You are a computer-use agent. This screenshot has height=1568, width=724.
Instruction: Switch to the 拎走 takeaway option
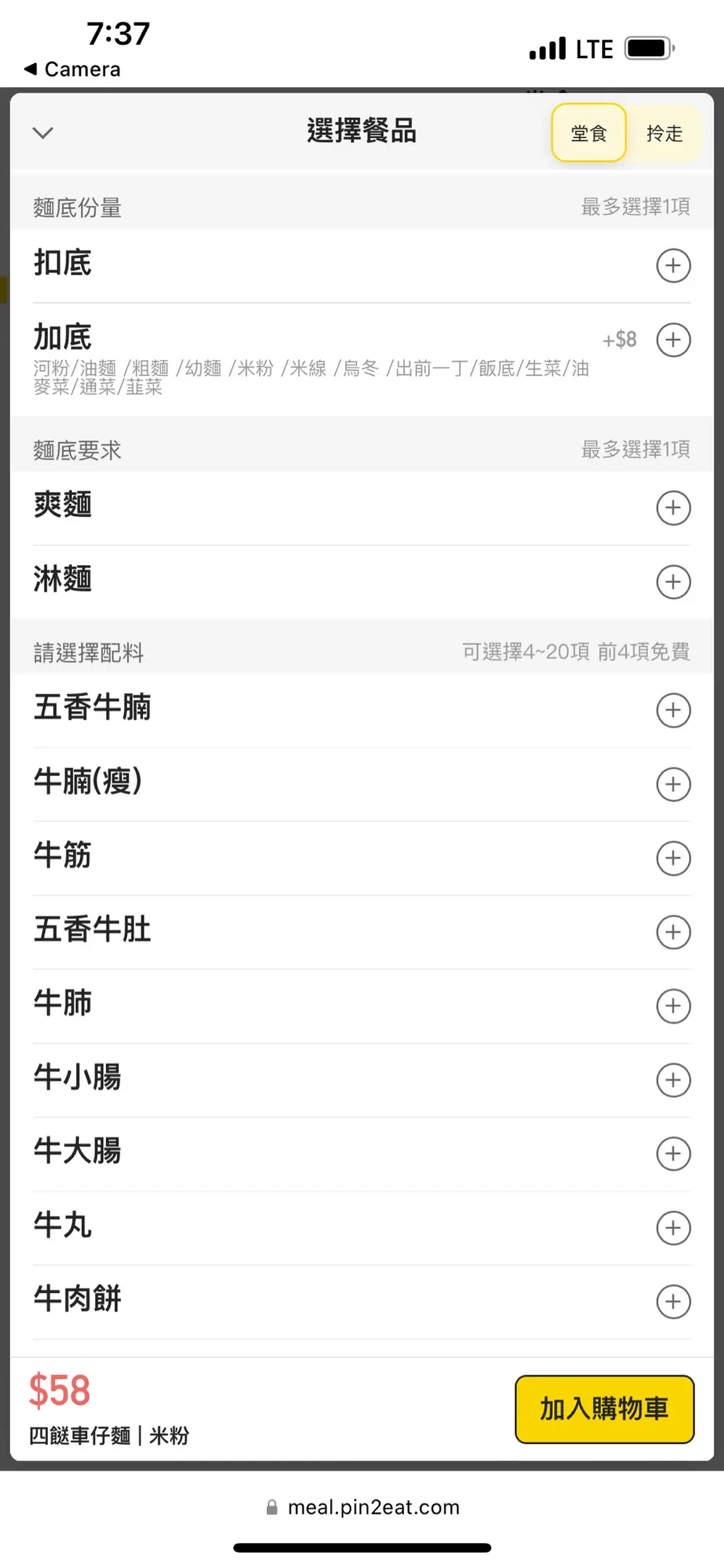(x=665, y=134)
